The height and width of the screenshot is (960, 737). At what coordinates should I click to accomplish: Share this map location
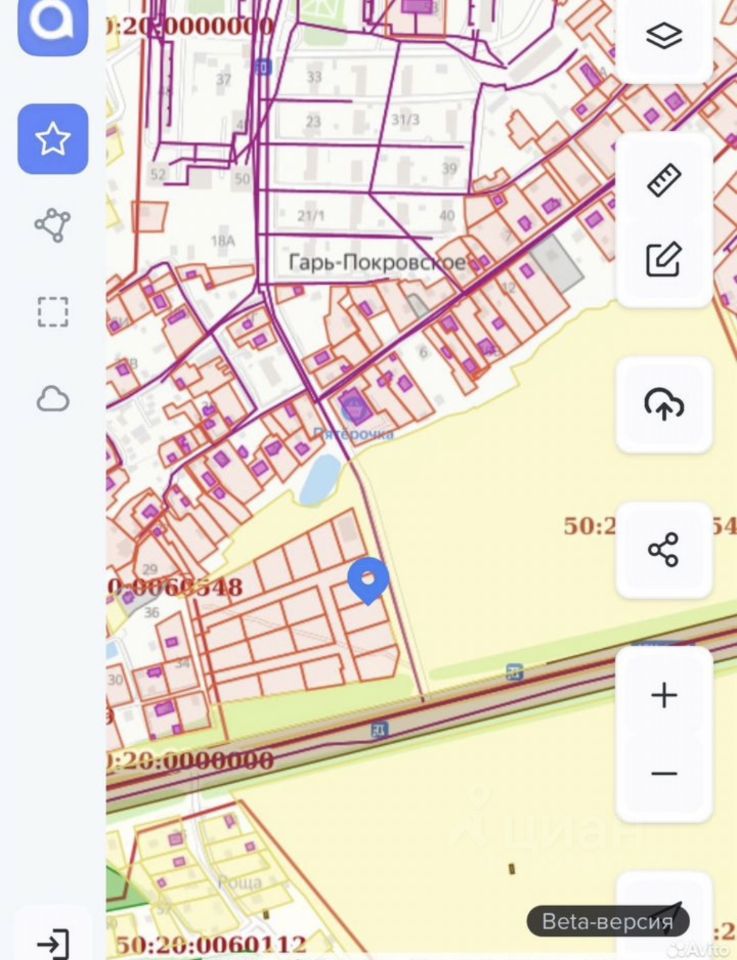(x=664, y=550)
